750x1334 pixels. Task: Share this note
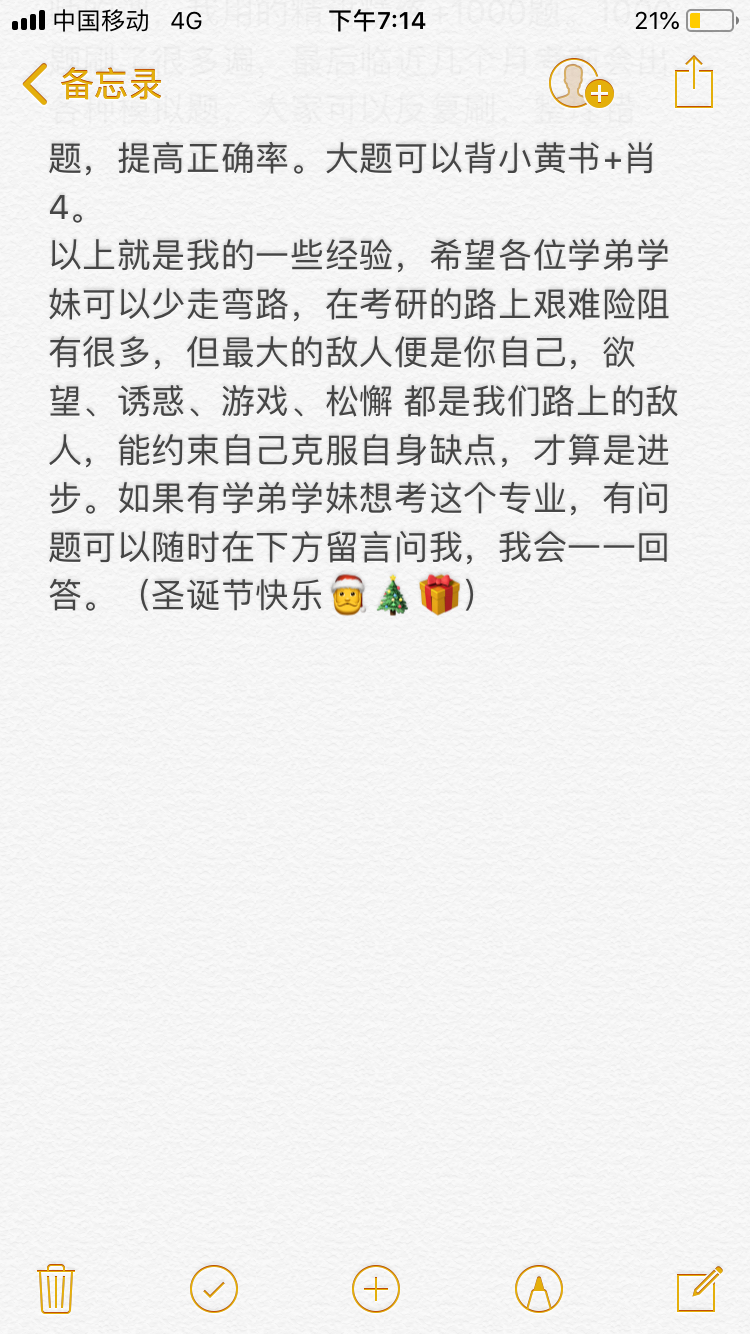693,82
